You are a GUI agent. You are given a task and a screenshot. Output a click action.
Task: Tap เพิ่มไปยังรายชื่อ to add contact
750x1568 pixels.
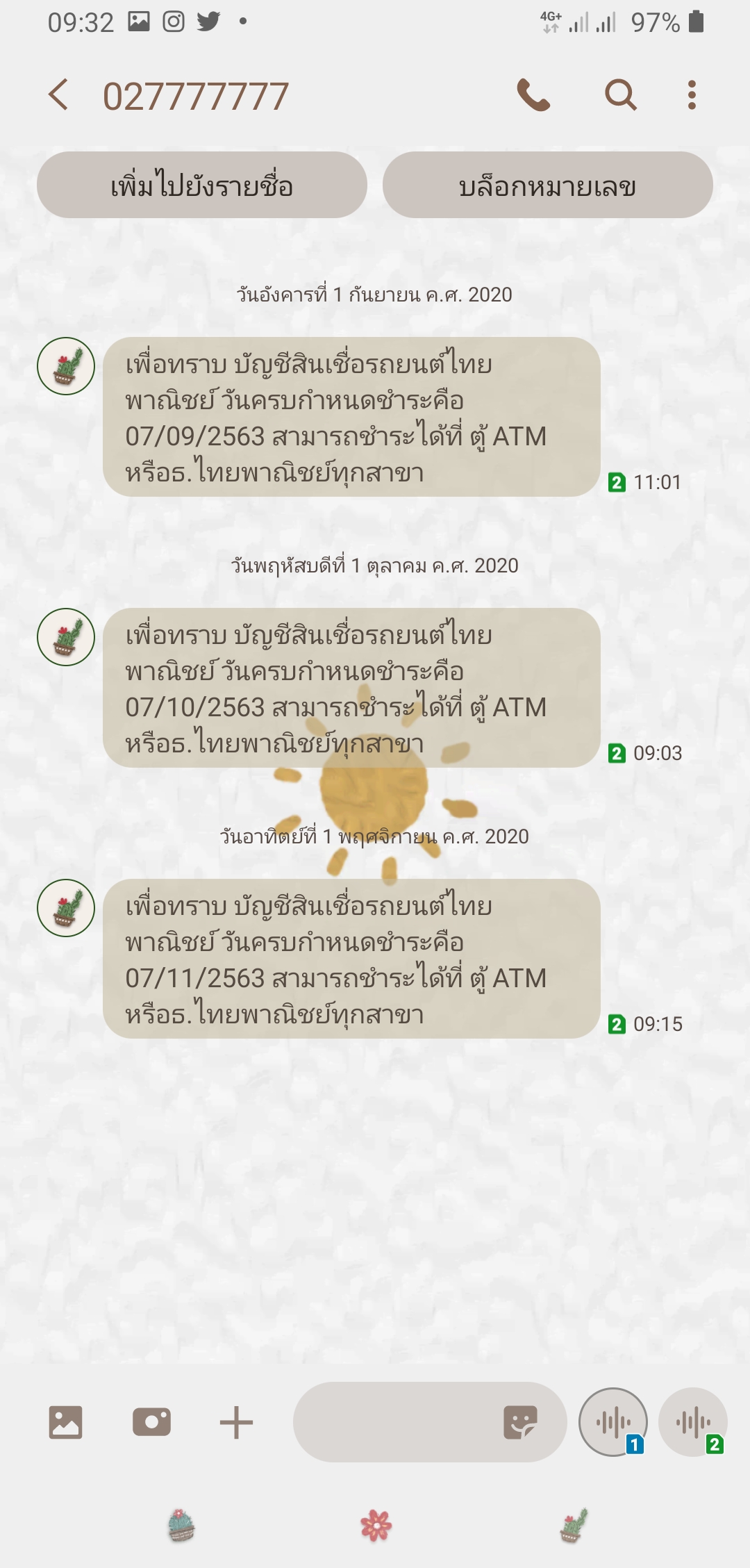[202, 185]
